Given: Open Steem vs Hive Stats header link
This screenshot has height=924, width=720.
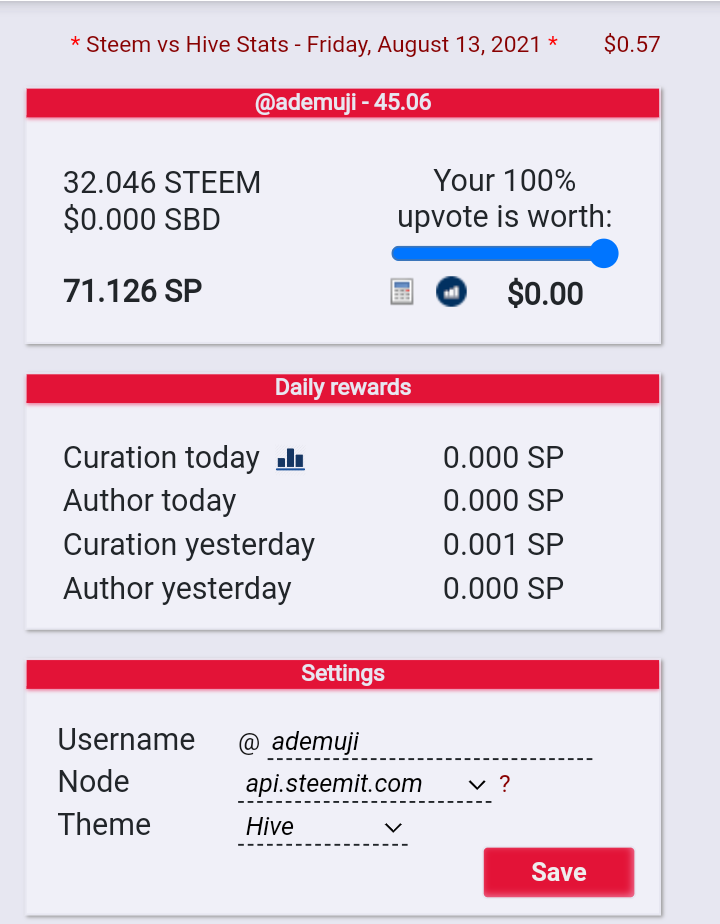Looking at the screenshot, I should pos(314,45).
